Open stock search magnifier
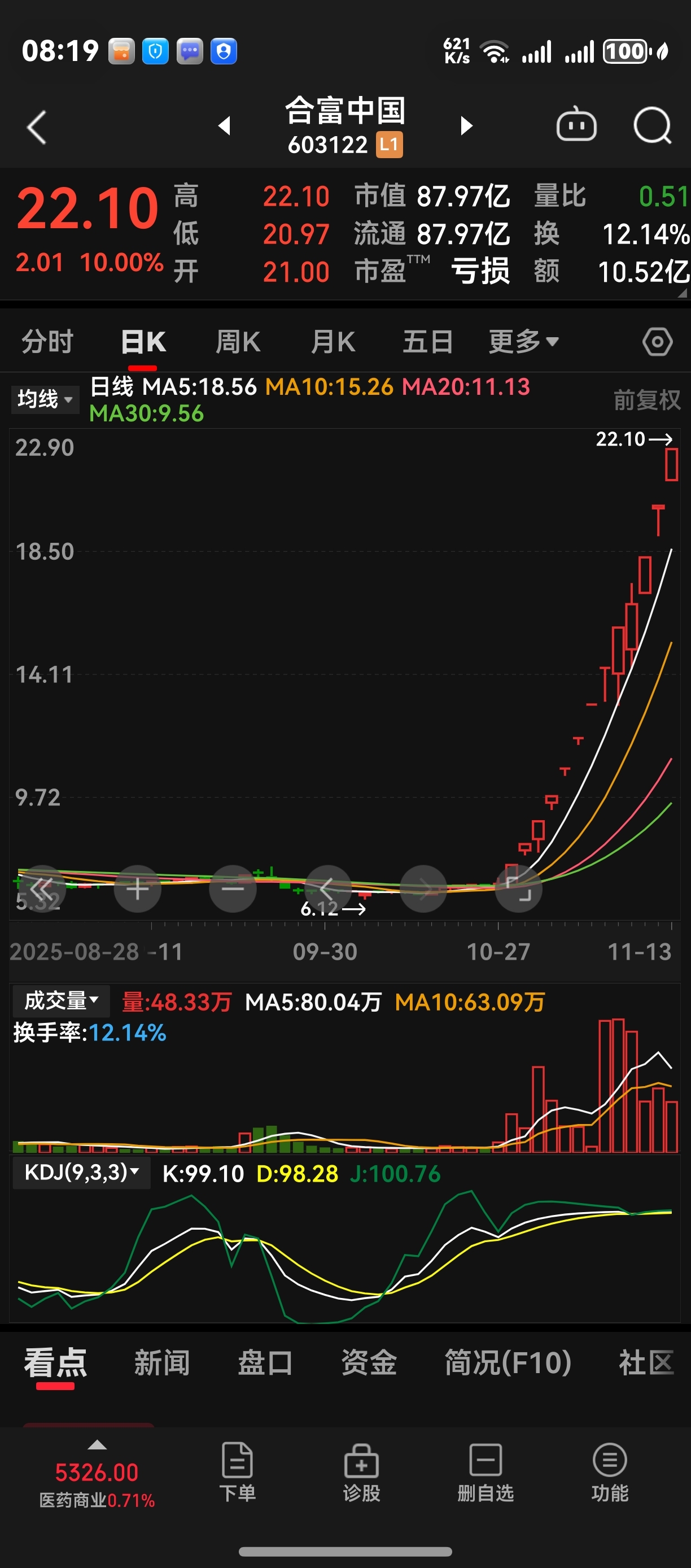This screenshot has height=1568, width=691. pos(653,126)
